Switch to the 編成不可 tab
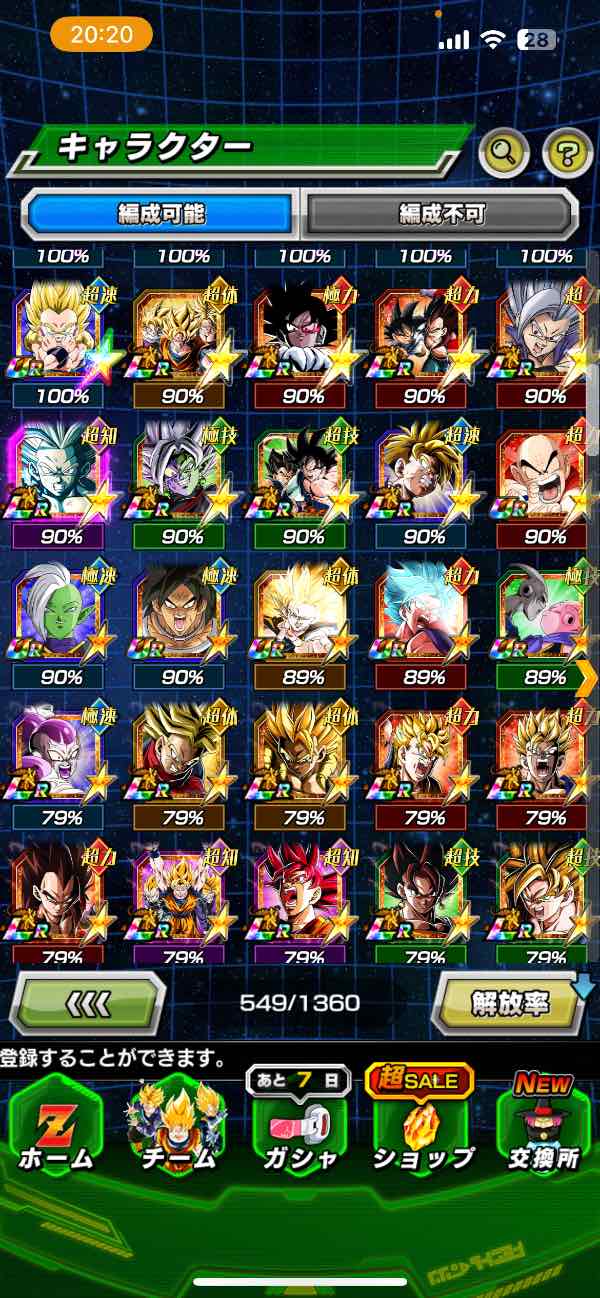 click(441, 214)
